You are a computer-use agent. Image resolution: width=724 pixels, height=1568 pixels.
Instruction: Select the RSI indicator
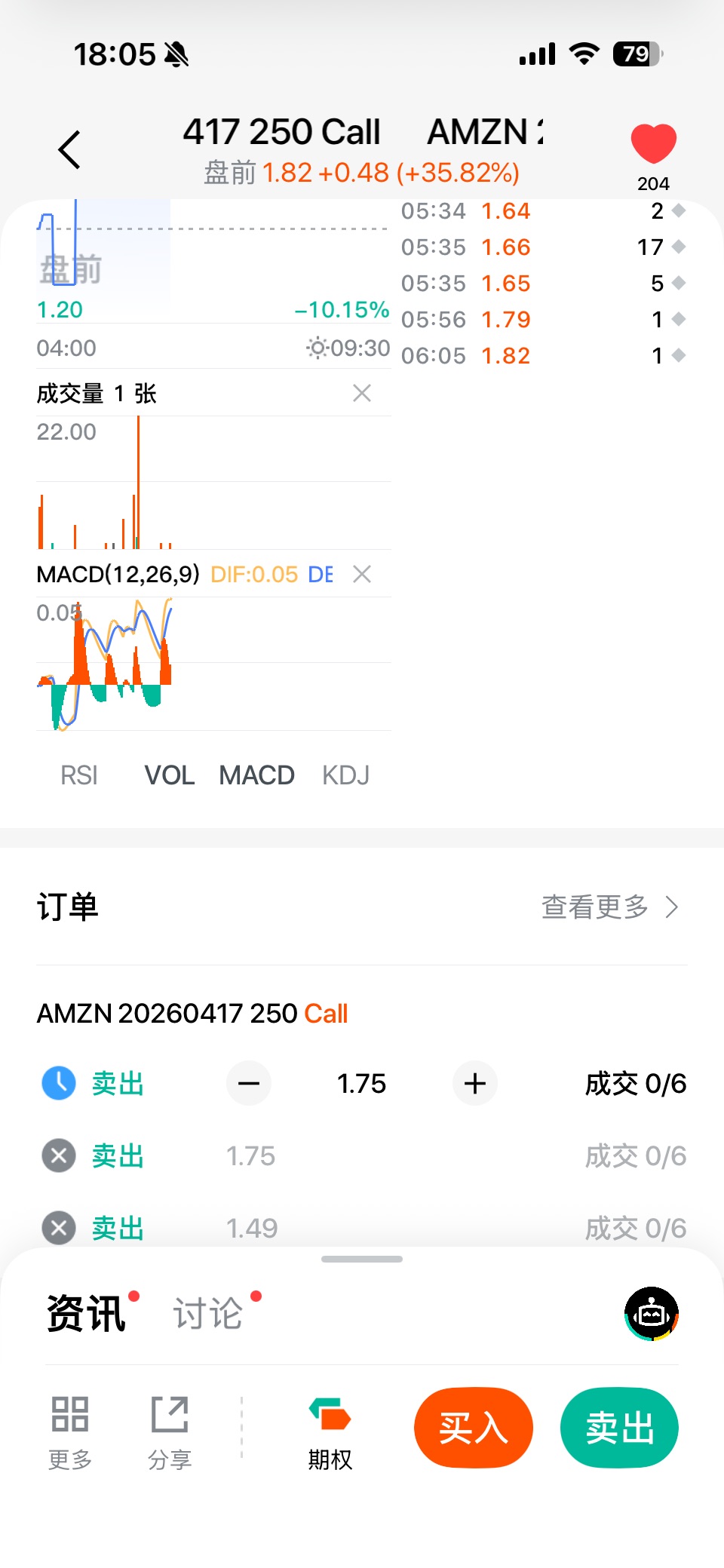coord(79,775)
